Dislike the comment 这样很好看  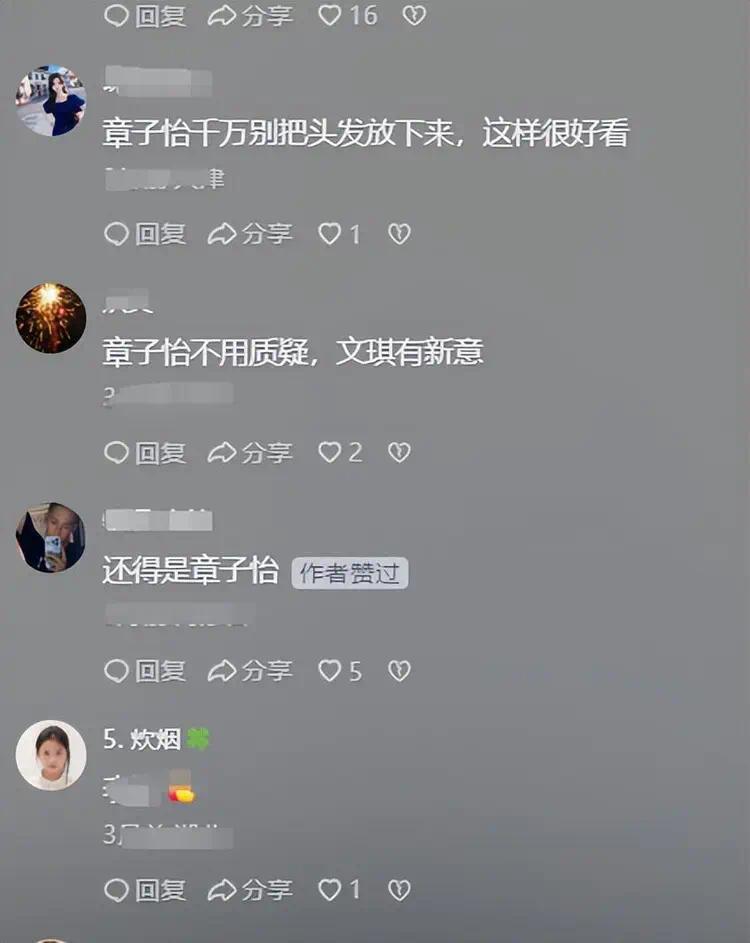tap(399, 234)
